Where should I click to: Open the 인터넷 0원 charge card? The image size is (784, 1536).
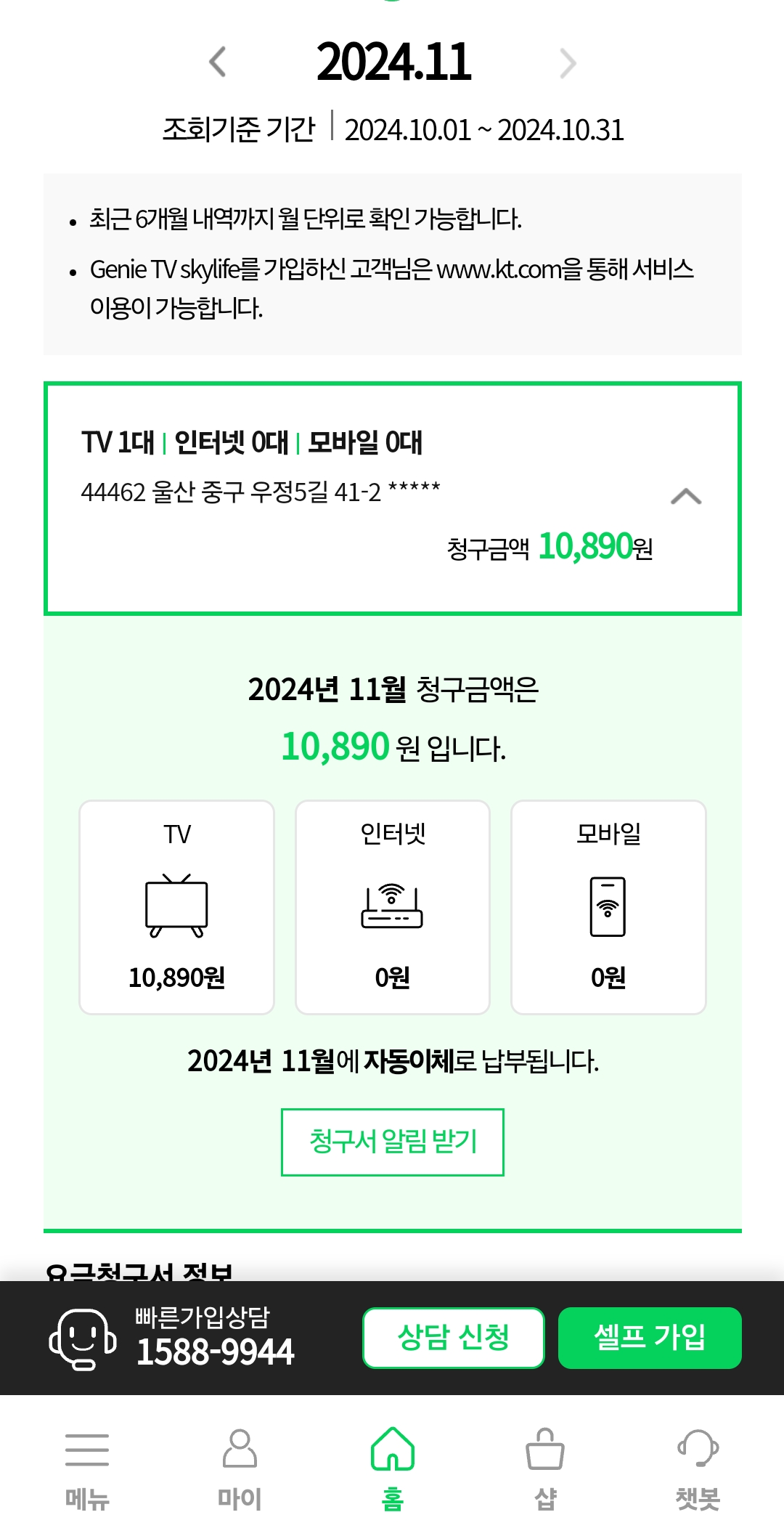pos(393,907)
